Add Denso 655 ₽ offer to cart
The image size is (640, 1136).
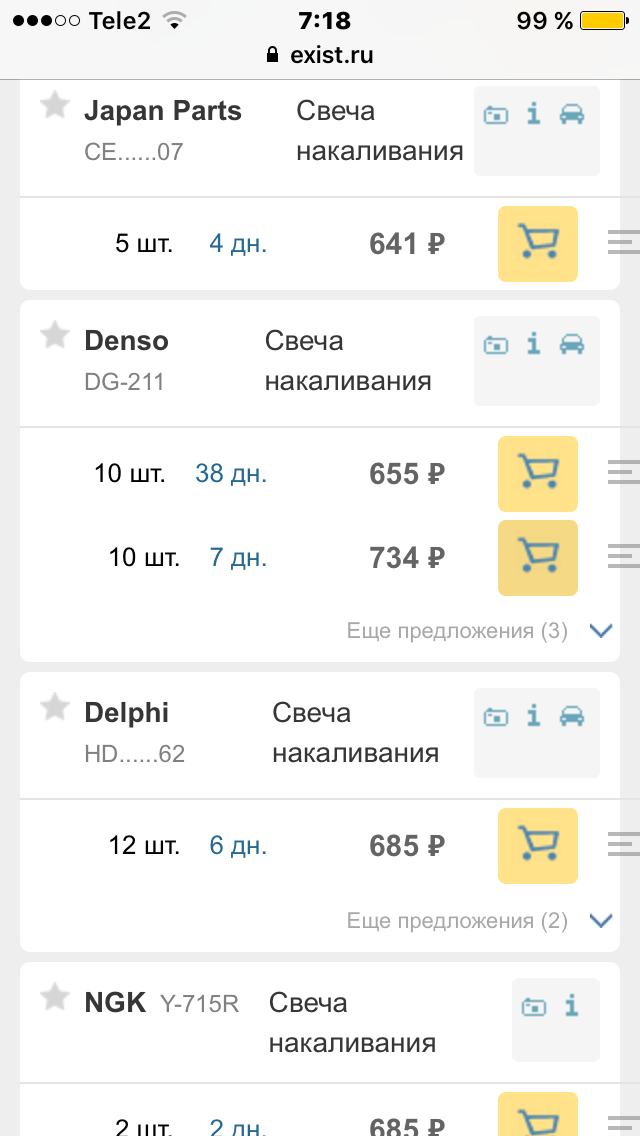point(537,474)
